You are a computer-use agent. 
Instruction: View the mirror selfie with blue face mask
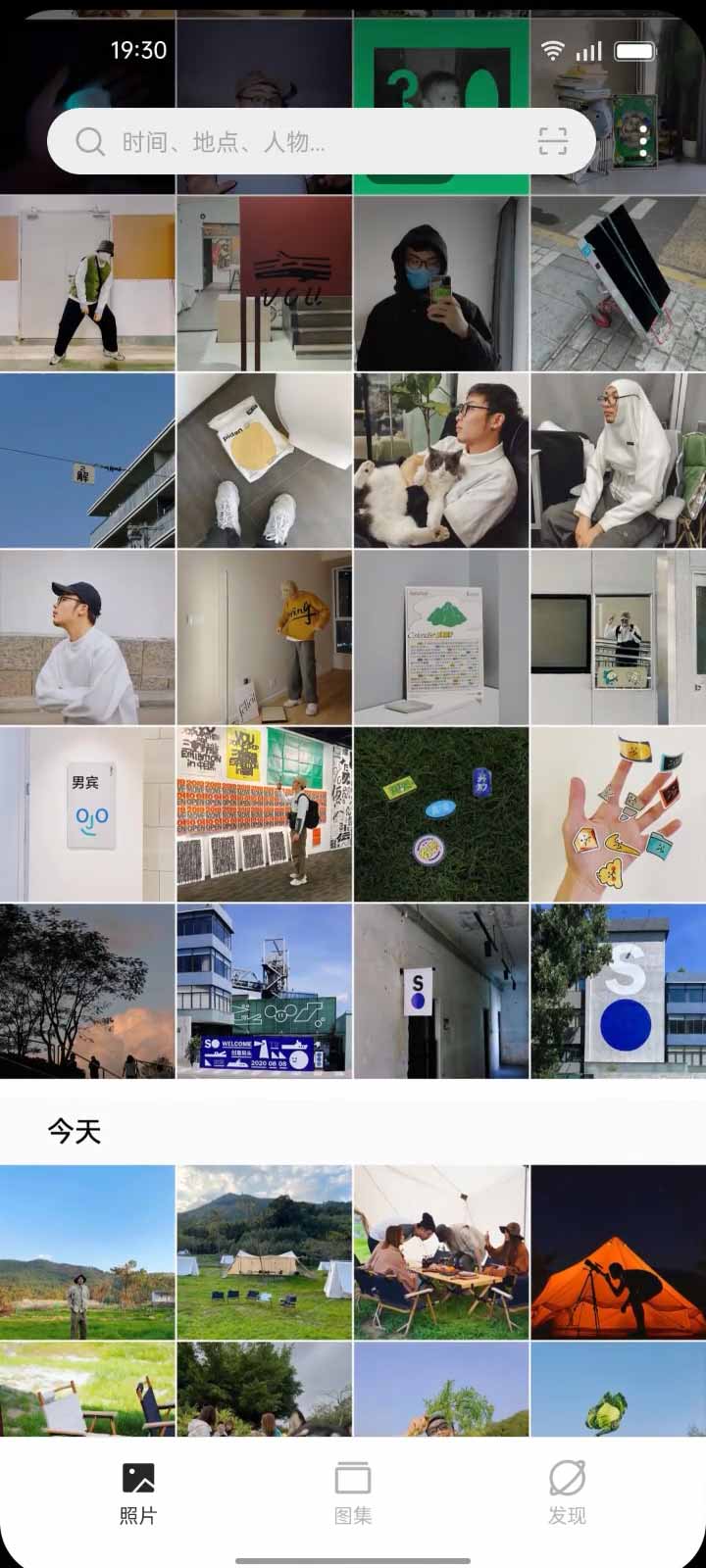coord(441,284)
